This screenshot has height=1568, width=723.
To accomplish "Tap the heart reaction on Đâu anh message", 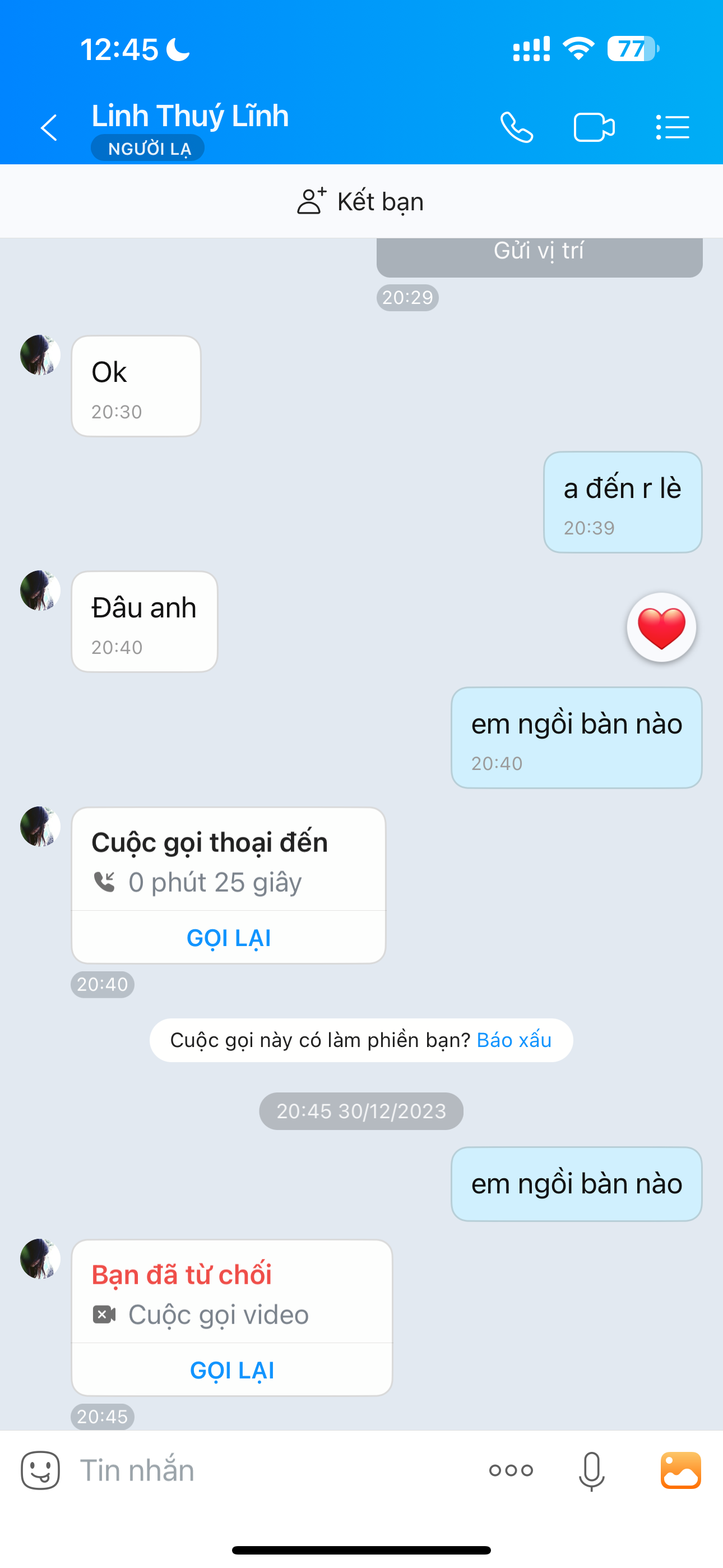I will click(661, 627).
